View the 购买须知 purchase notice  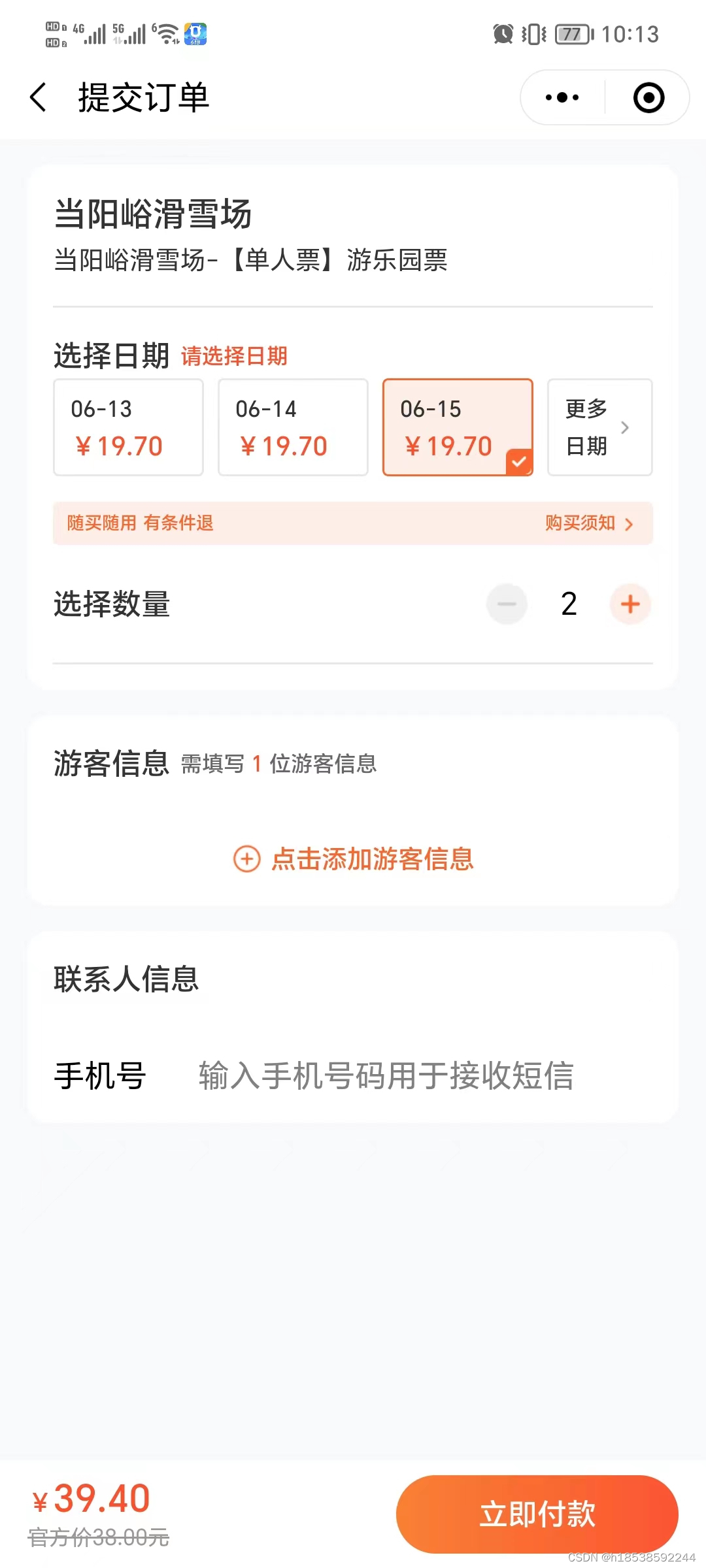pyautogui.click(x=589, y=523)
